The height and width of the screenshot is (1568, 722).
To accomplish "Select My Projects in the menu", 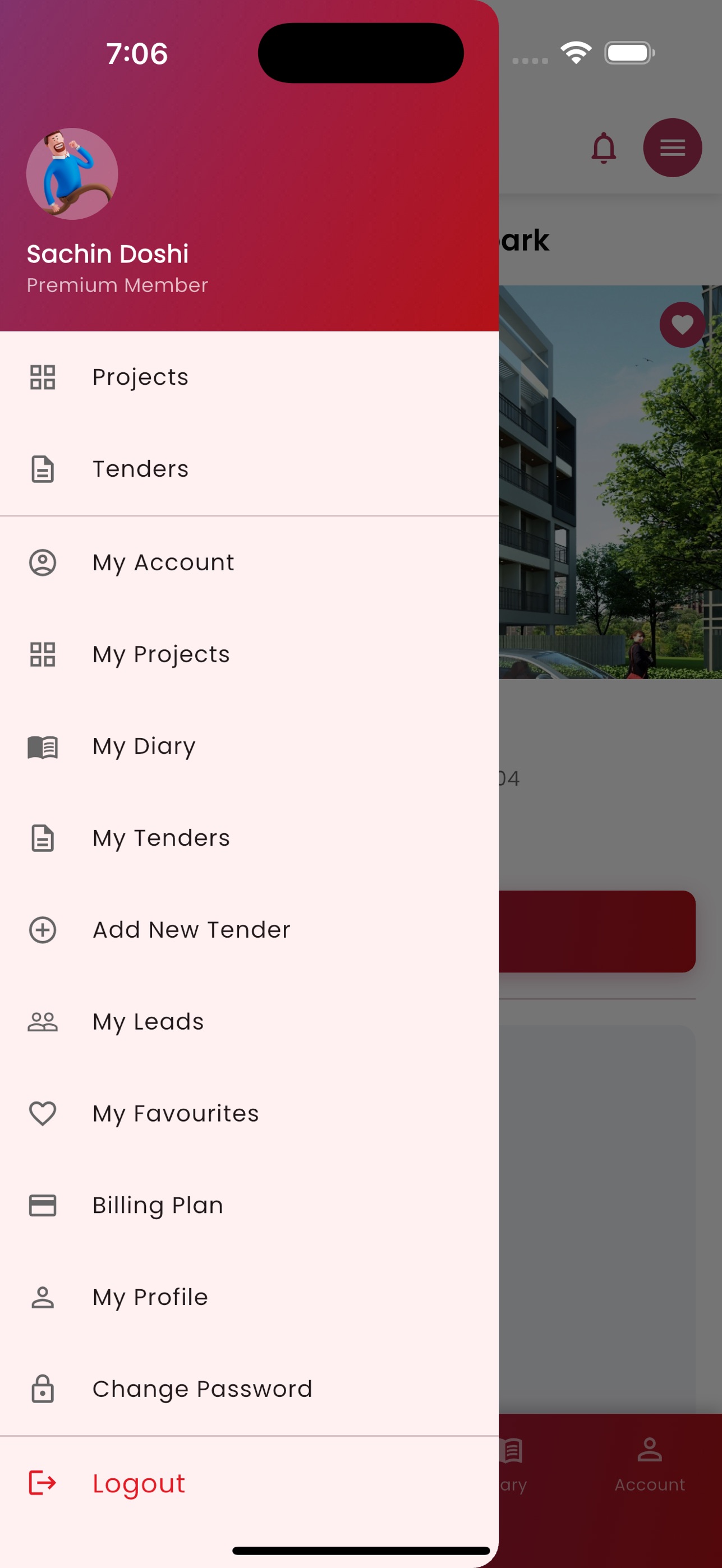I will (x=249, y=654).
